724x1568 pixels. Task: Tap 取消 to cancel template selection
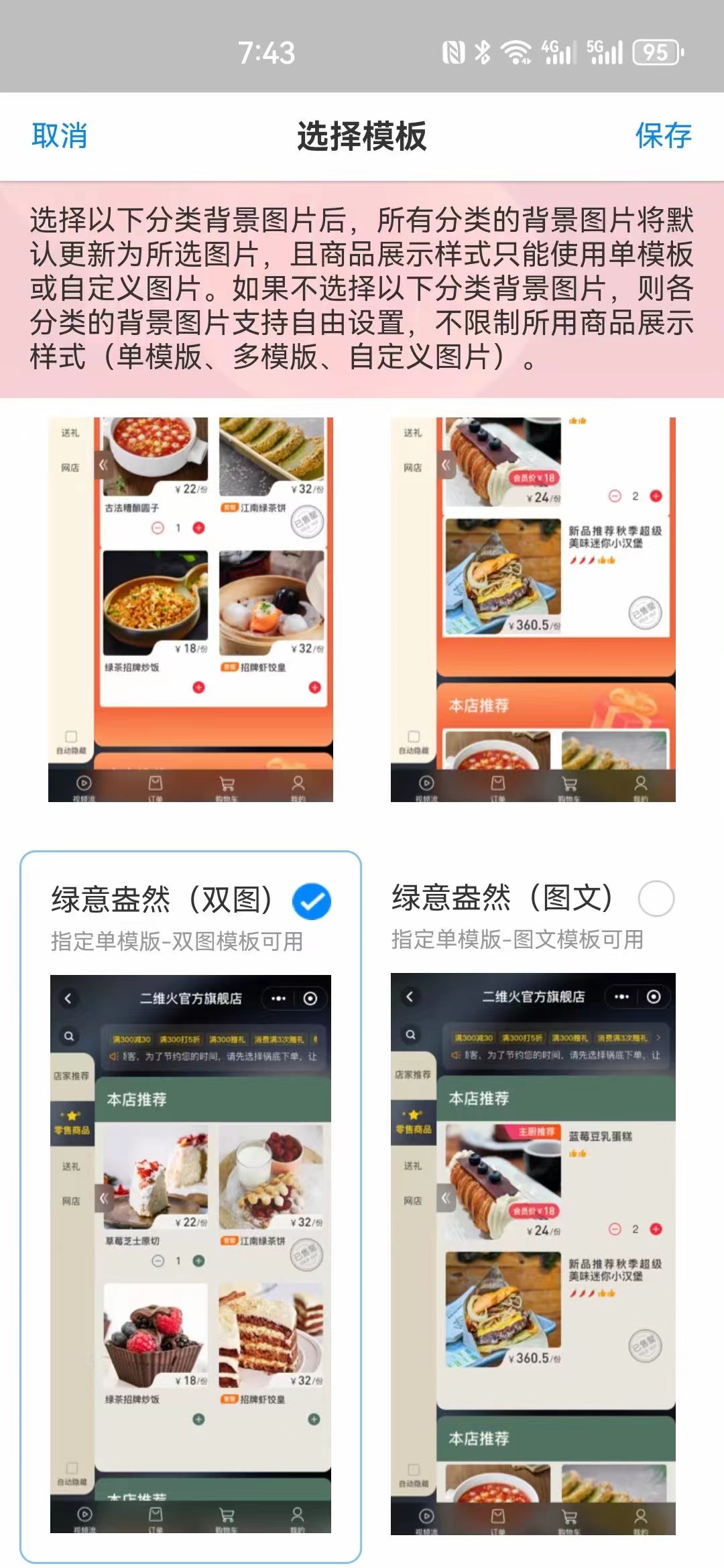click(x=59, y=136)
